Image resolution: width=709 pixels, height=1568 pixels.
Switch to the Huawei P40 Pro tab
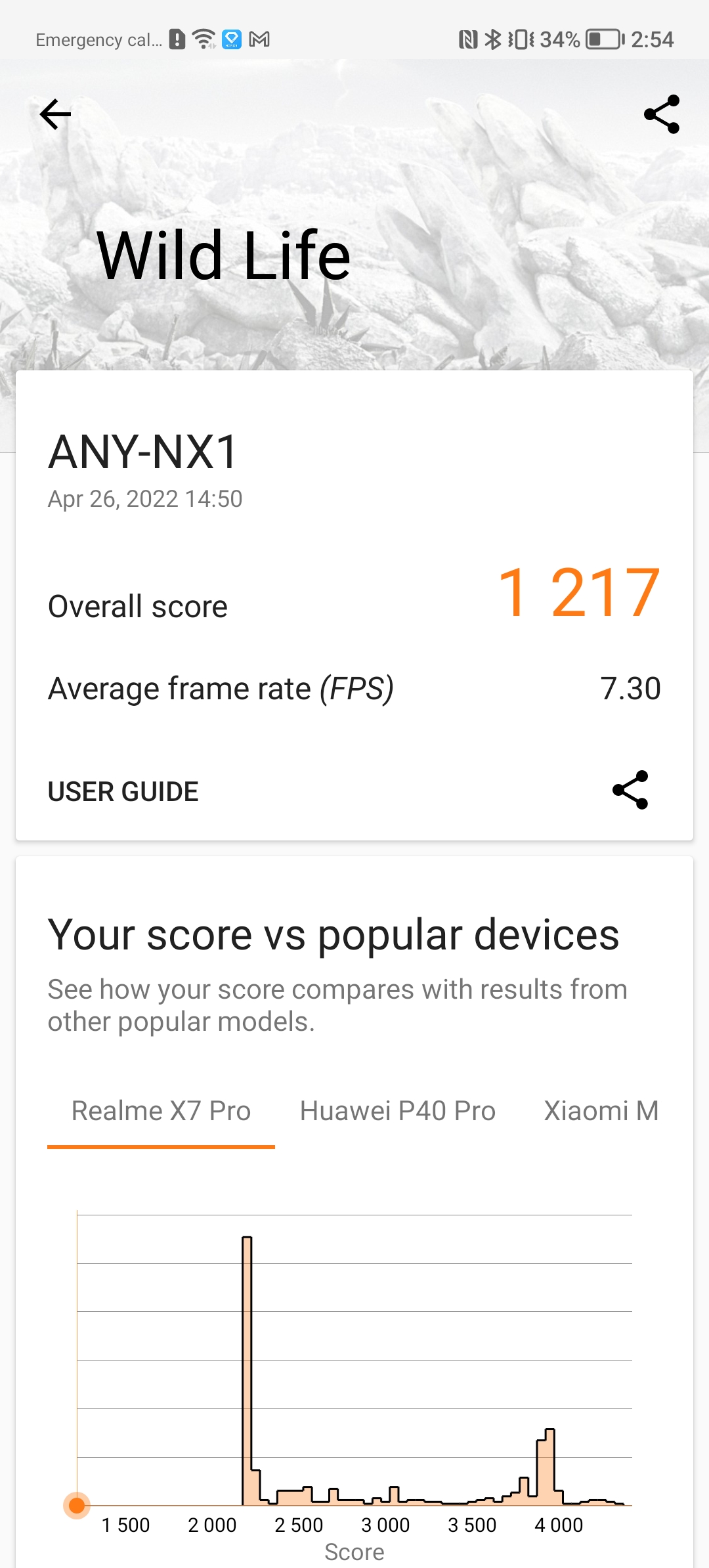coord(397,1111)
